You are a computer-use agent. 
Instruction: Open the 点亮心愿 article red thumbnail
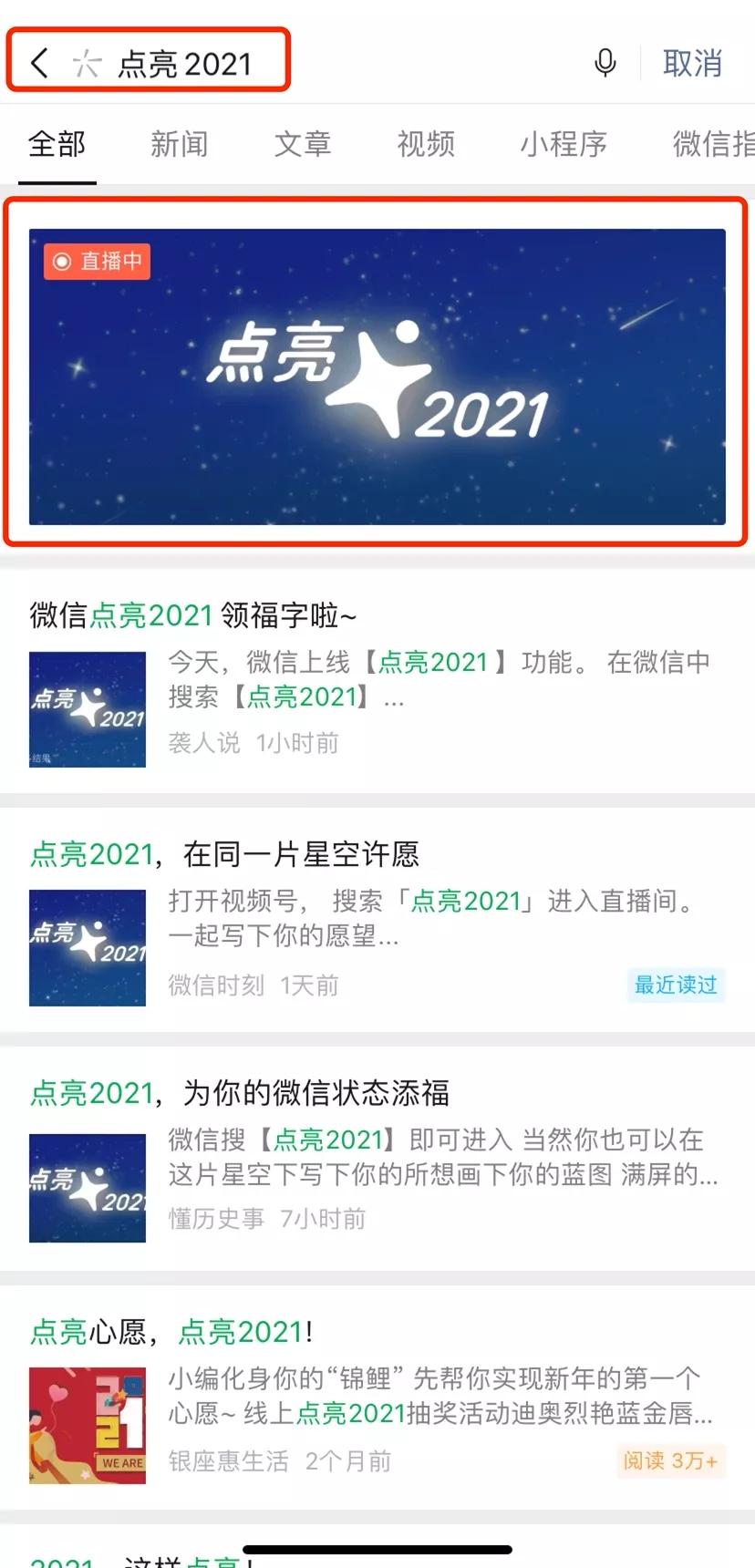tap(87, 1424)
